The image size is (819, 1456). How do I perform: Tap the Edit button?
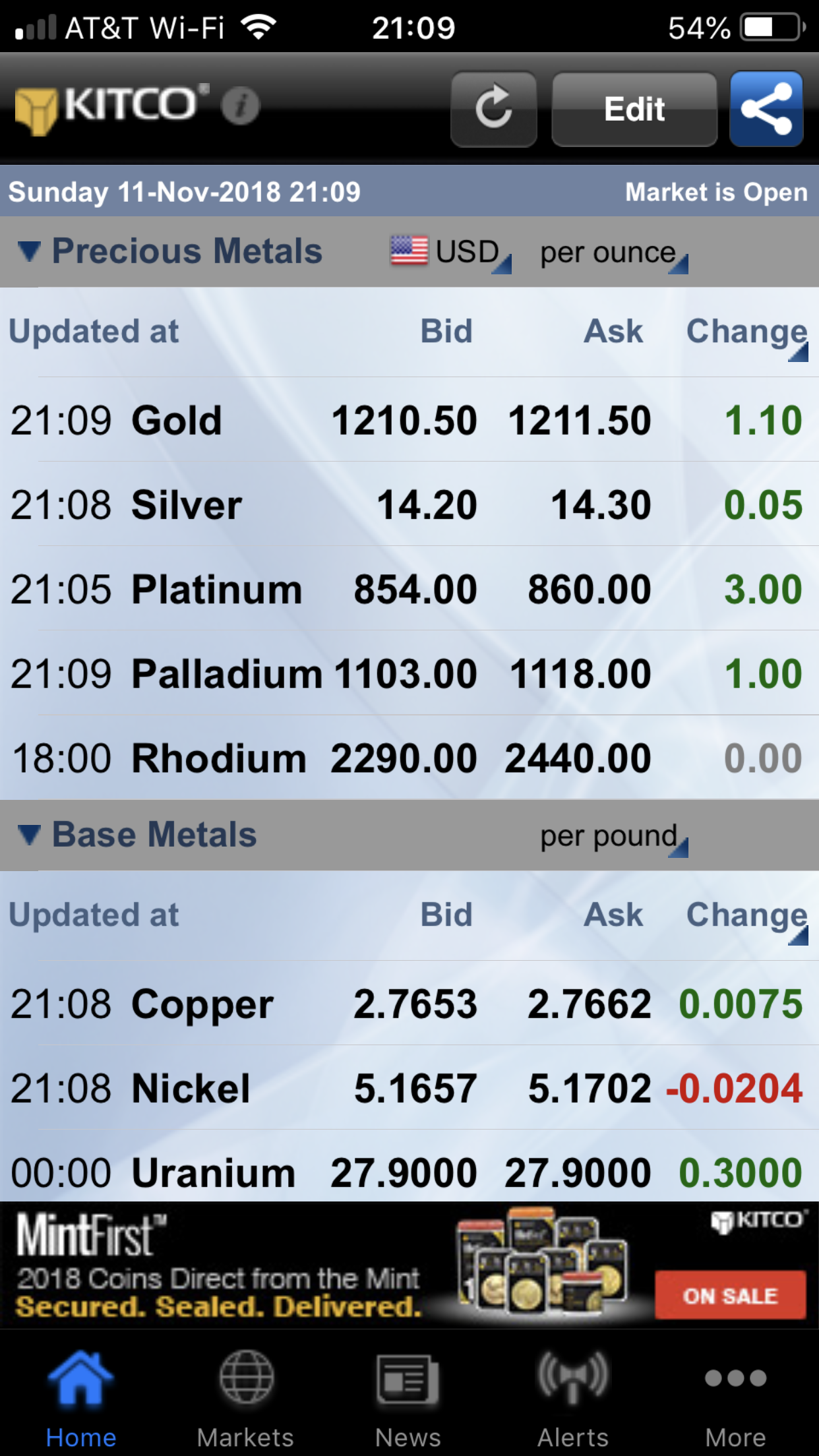tap(634, 108)
